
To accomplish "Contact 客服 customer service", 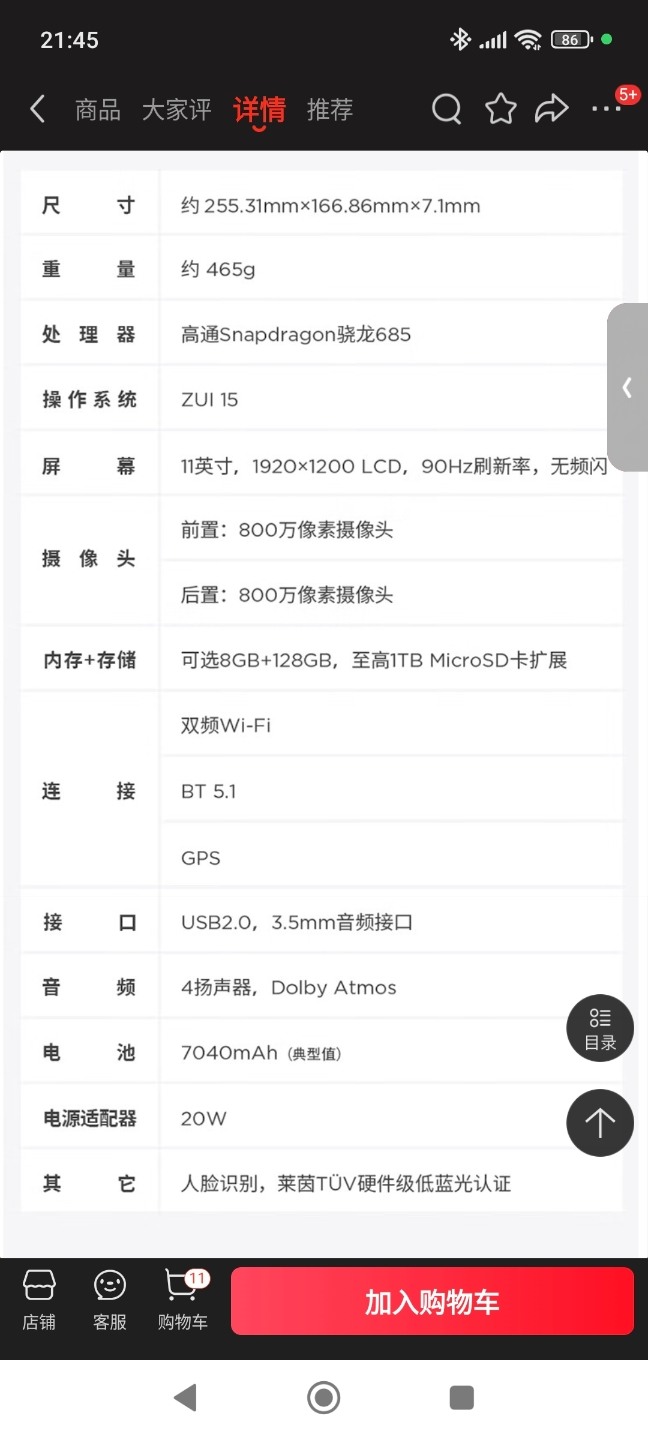I will 110,1301.
